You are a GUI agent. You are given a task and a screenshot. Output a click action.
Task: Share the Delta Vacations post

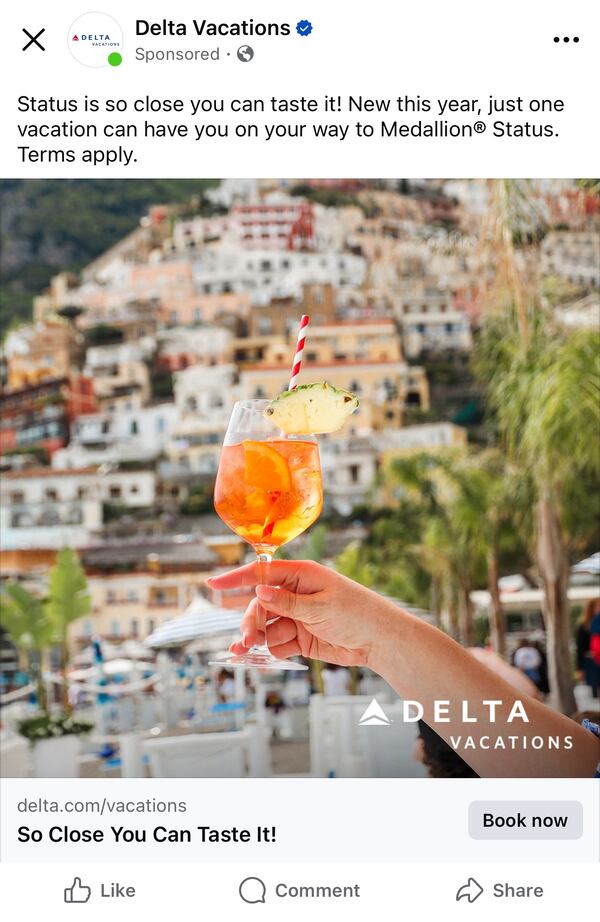click(x=499, y=890)
